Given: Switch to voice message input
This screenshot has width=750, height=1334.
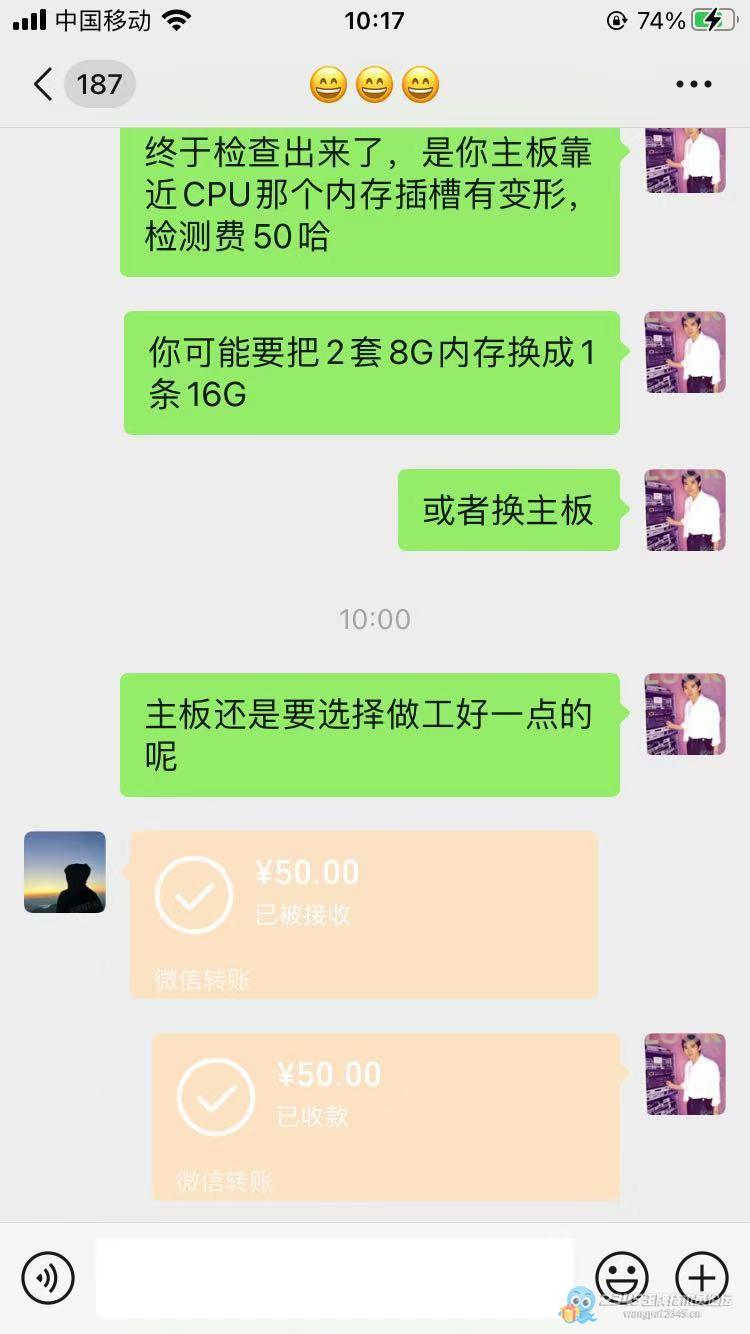Looking at the screenshot, I should click(x=48, y=1277).
